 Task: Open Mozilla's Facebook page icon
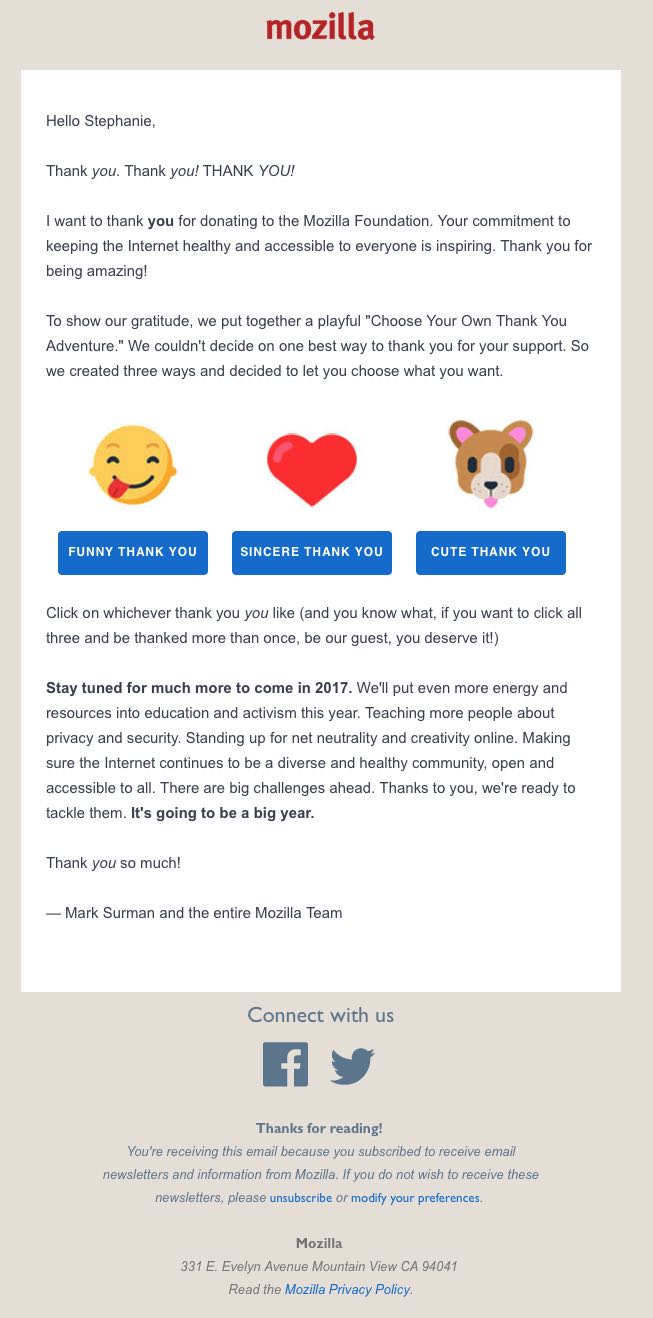[x=285, y=1064]
